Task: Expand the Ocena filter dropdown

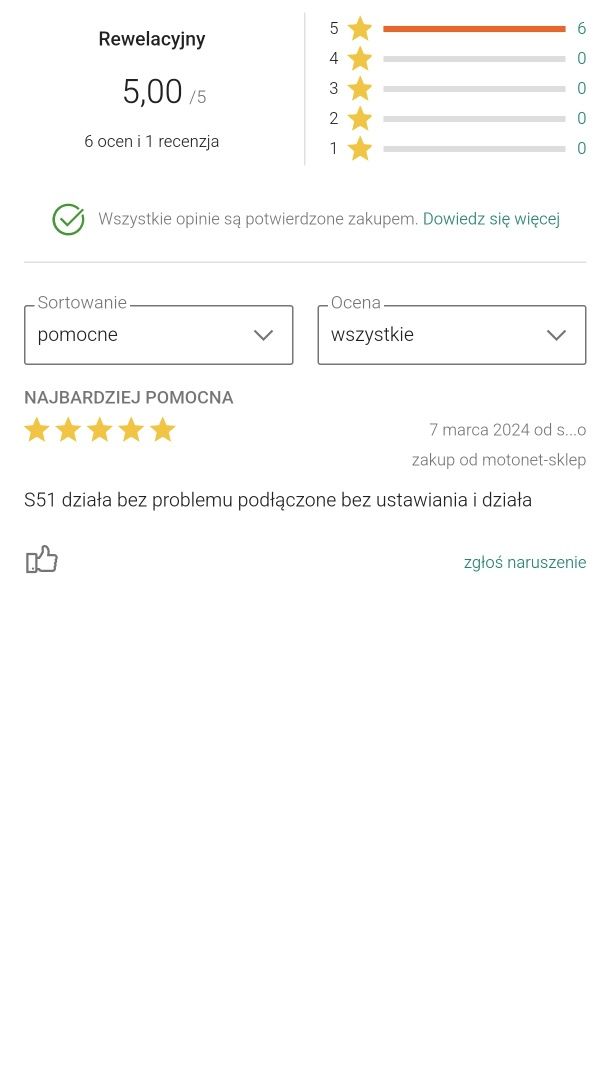Action: [x=451, y=335]
